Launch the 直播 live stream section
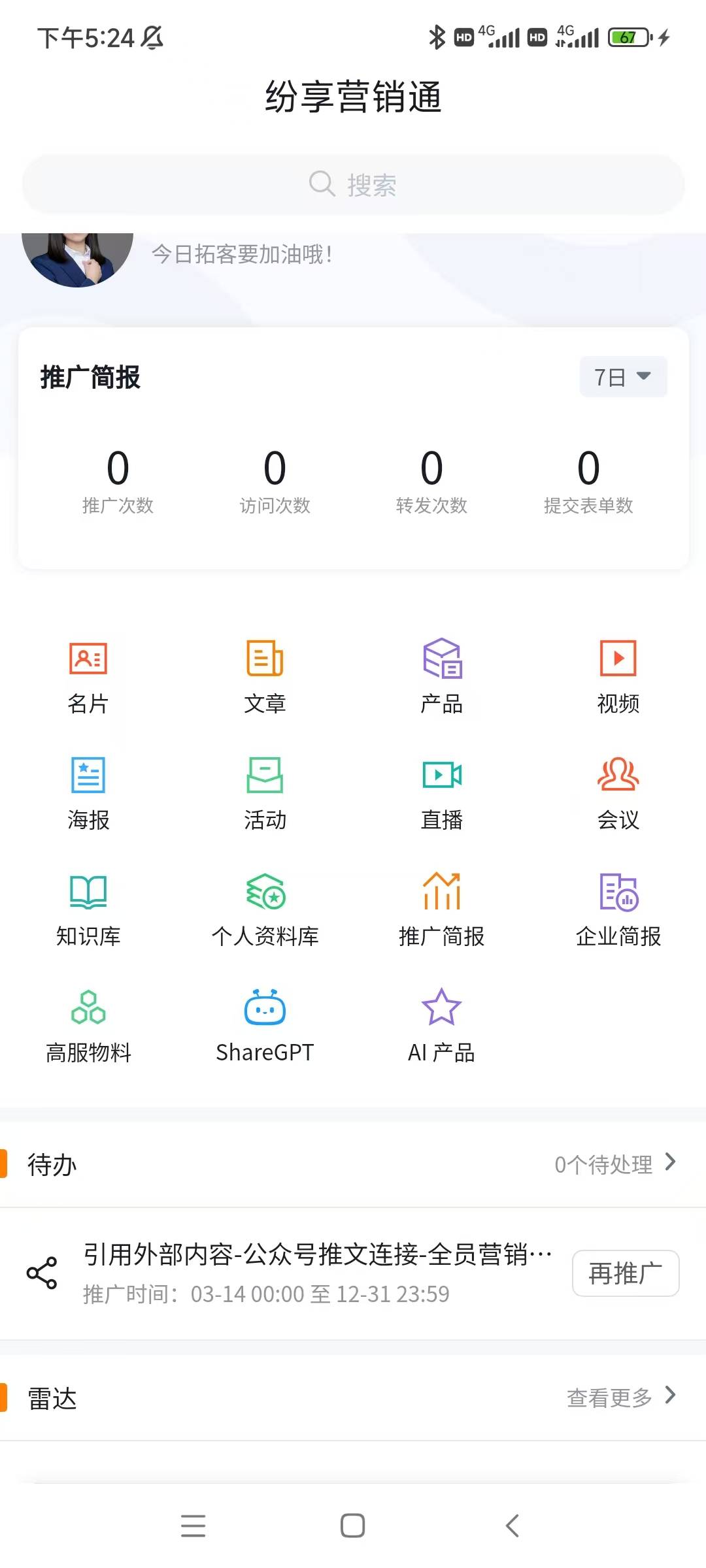 click(x=442, y=792)
